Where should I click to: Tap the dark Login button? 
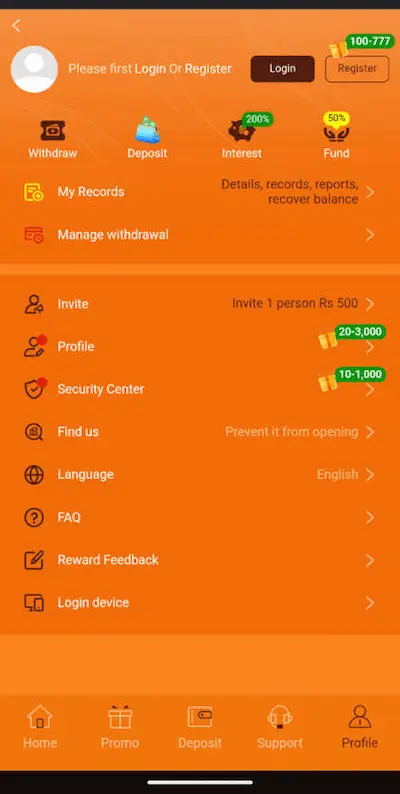click(283, 69)
